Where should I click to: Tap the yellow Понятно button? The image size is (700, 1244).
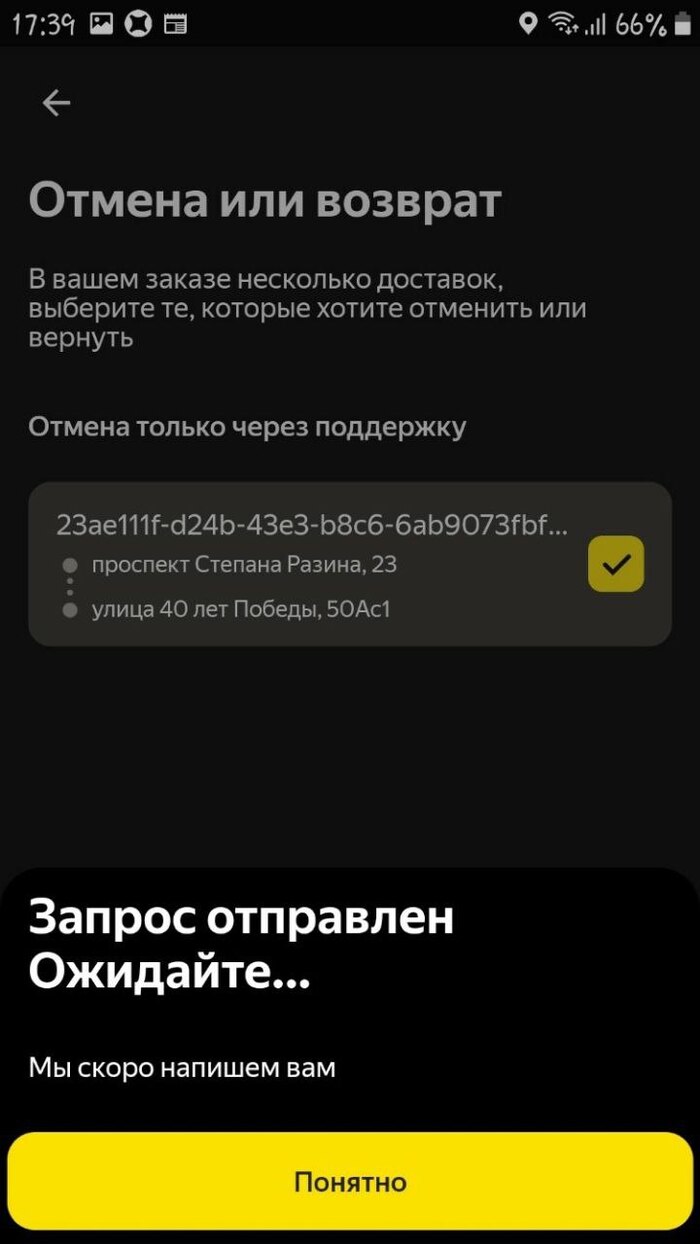pos(350,1181)
